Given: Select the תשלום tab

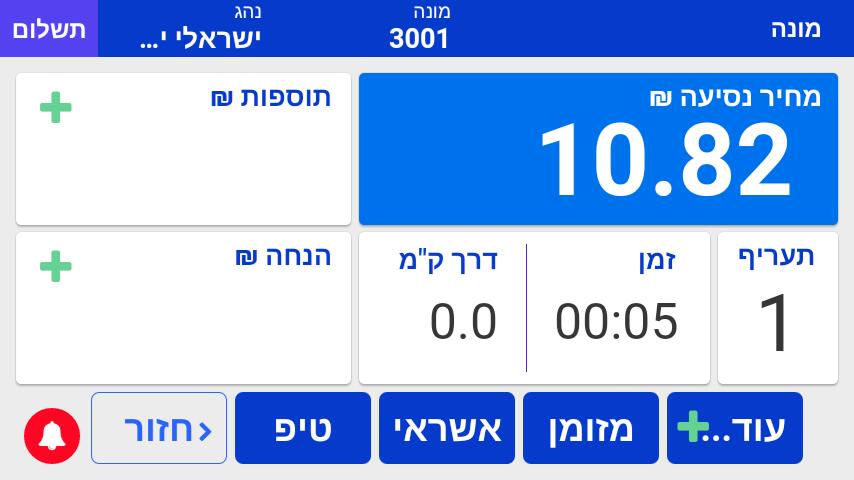Looking at the screenshot, I should (x=49, y=28).
